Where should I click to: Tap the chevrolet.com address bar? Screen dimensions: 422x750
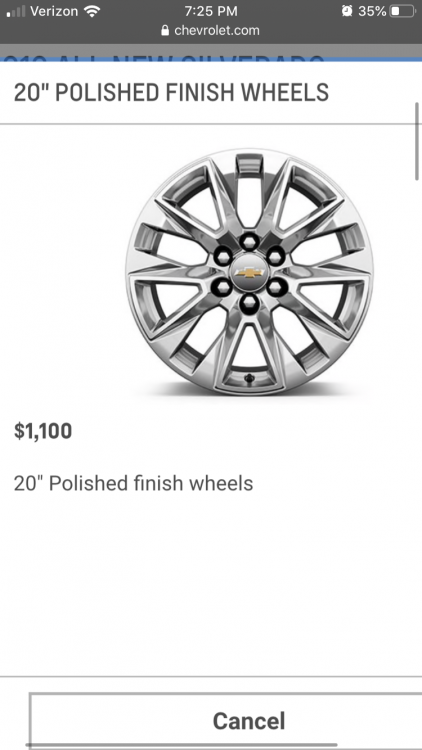211,31
